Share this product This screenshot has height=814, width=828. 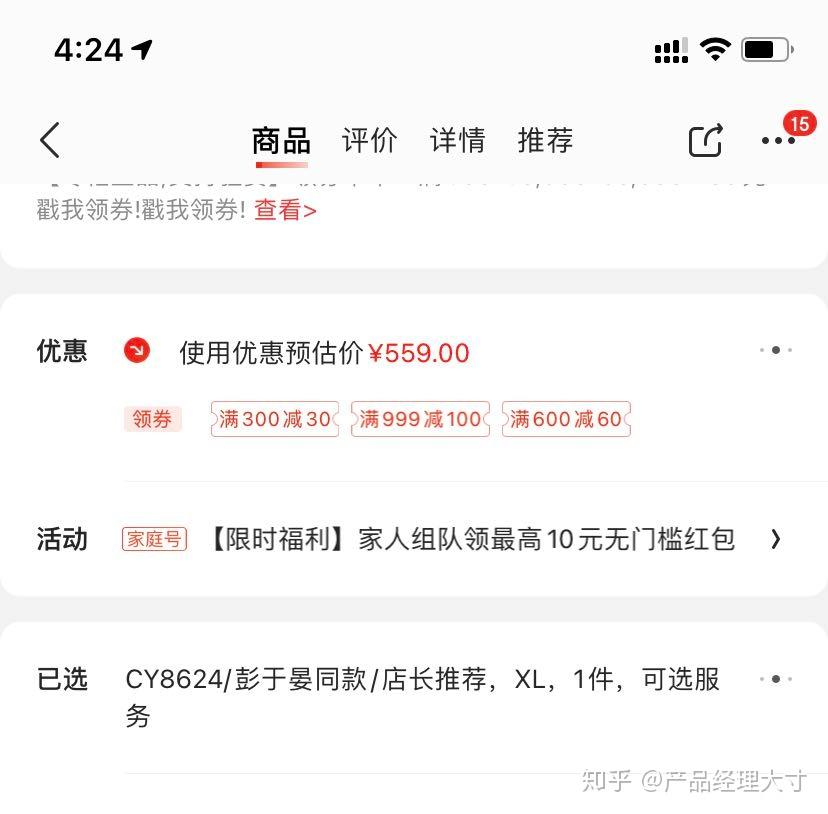(x=706, y=140)
